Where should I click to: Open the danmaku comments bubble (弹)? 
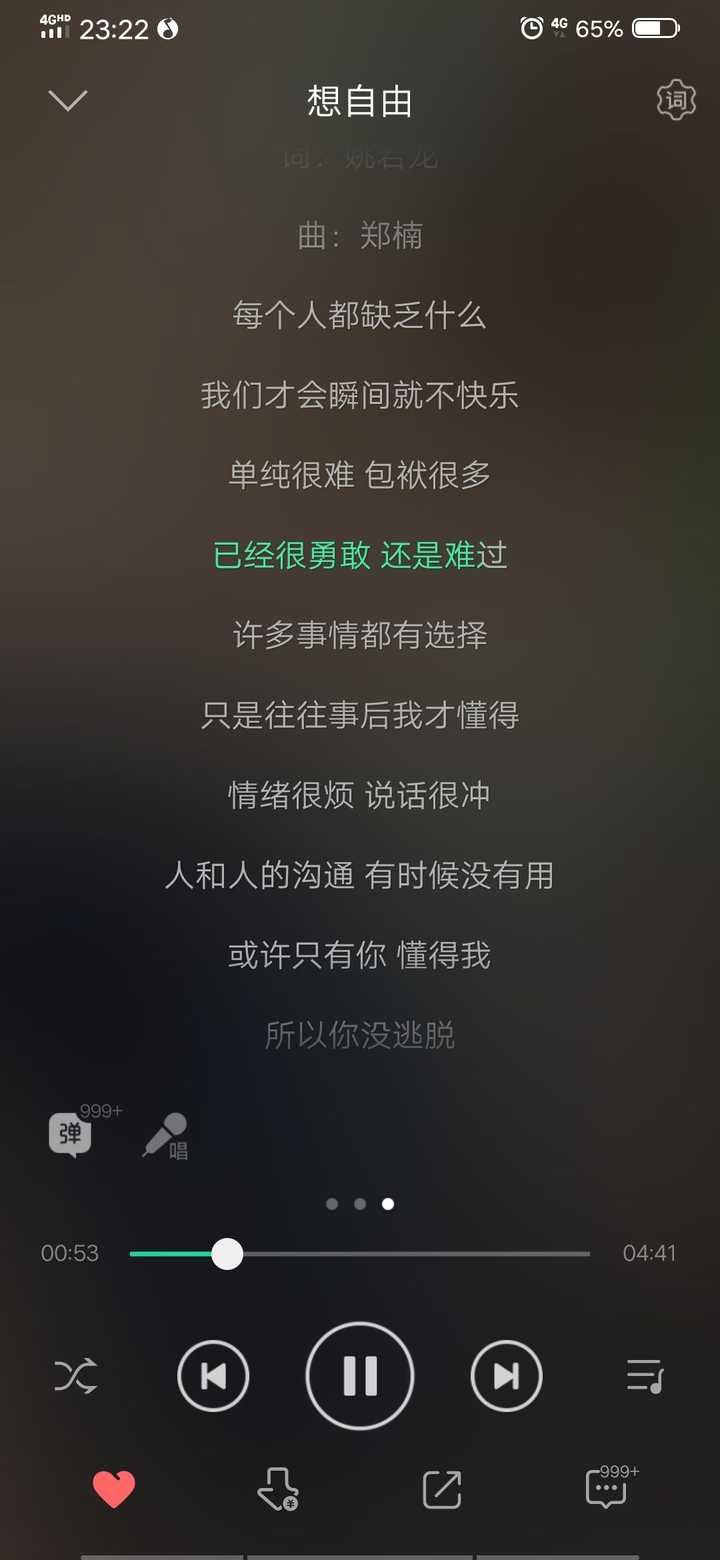pyautogui.click(x=68, y=1135)
